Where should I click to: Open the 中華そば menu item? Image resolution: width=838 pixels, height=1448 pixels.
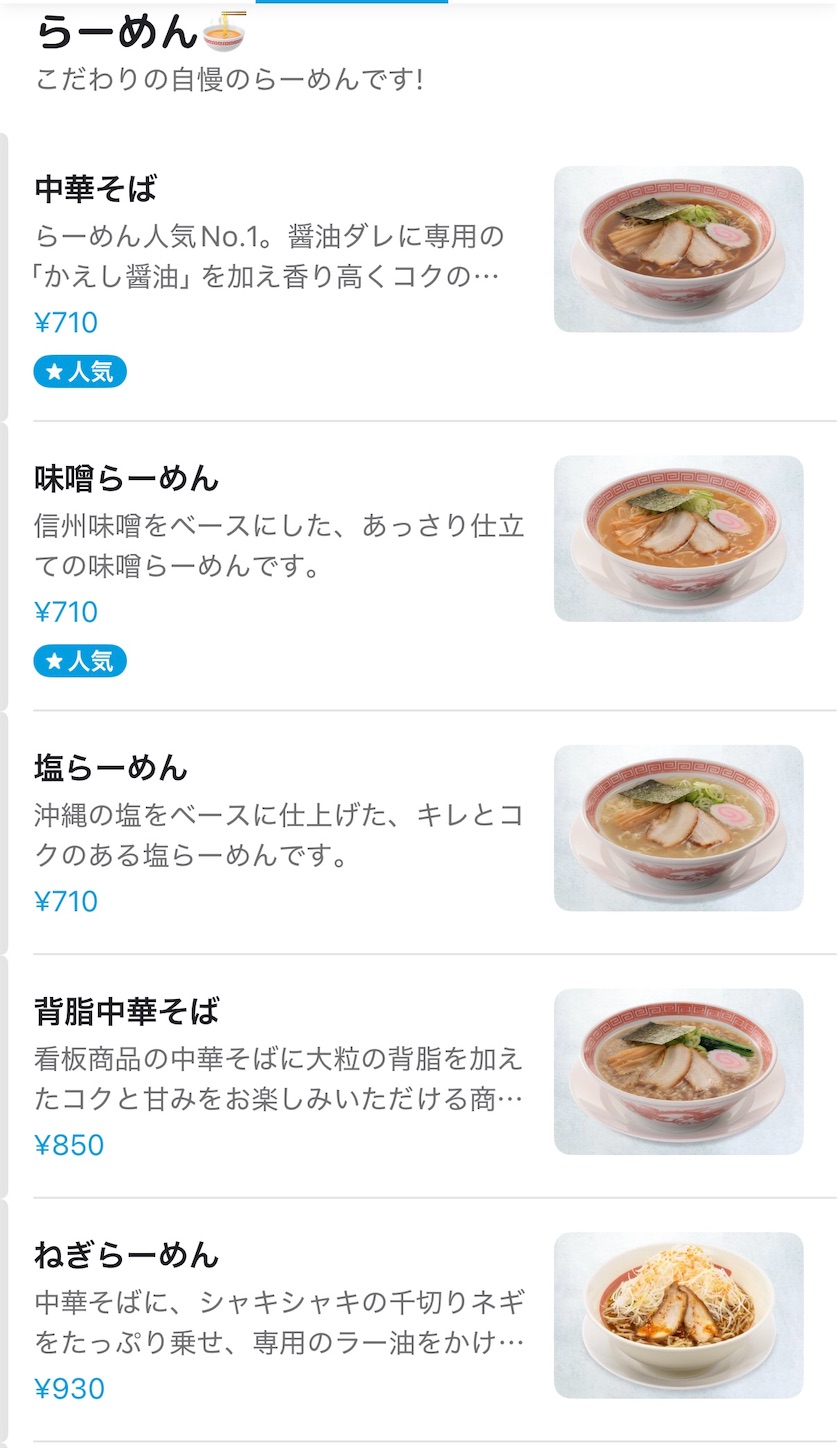tap(419, 277)
